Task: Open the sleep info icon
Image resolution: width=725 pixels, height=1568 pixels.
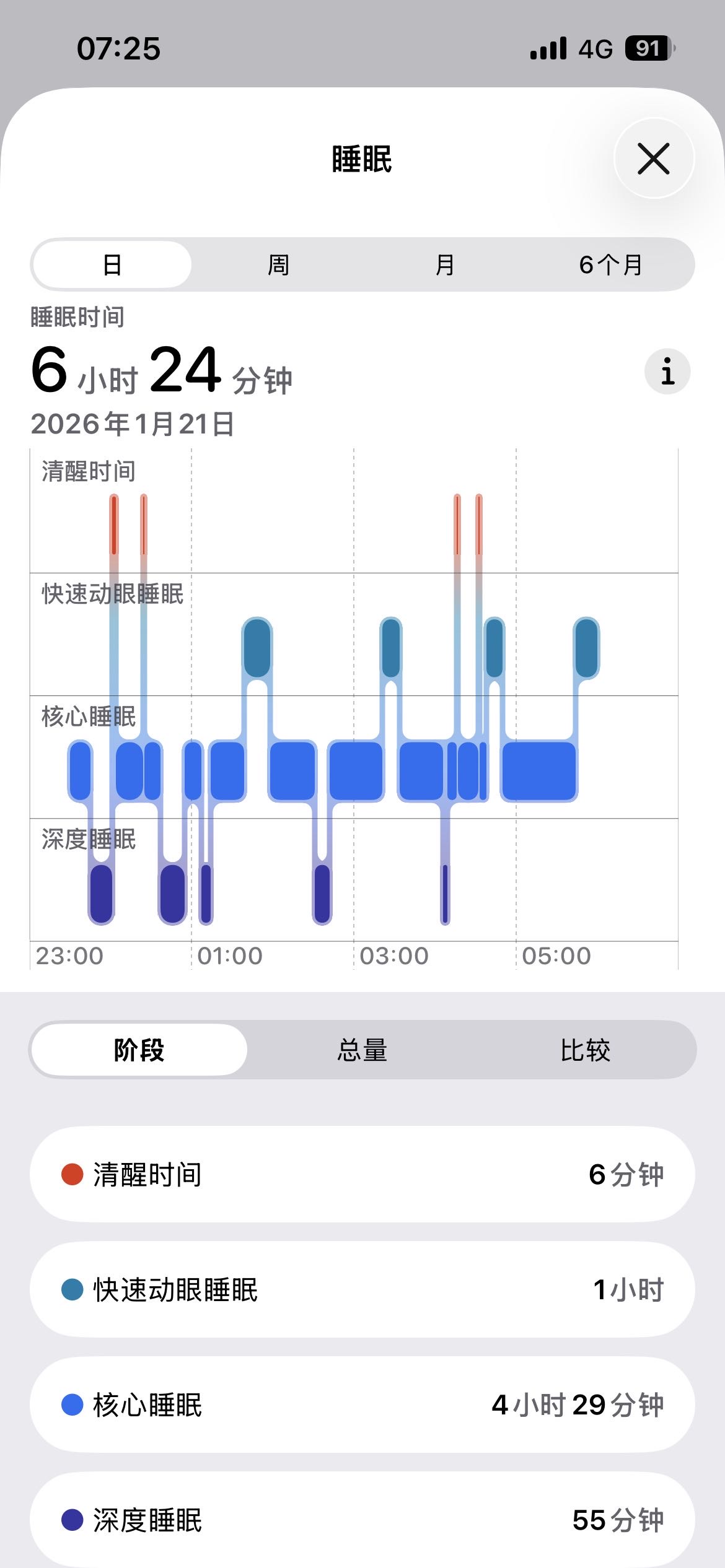Action: click(667, 372)
